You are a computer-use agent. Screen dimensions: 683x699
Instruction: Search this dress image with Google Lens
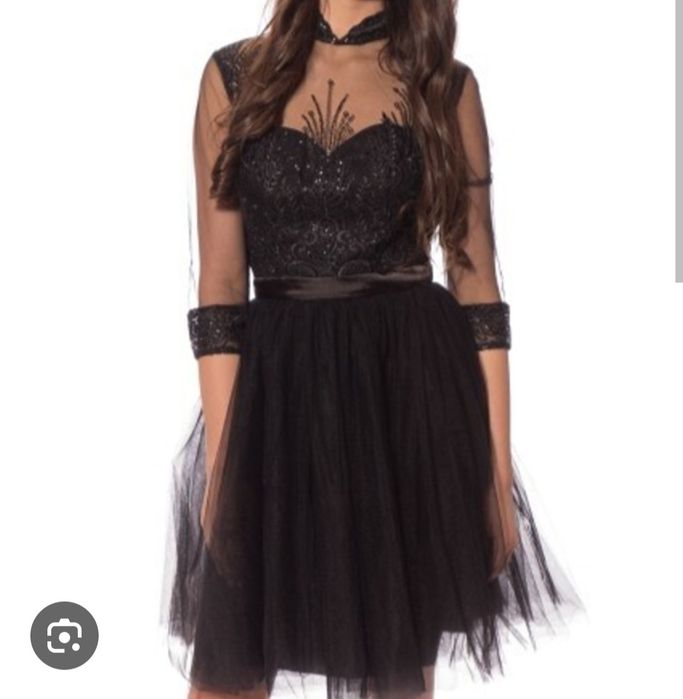tap(64, 635)
